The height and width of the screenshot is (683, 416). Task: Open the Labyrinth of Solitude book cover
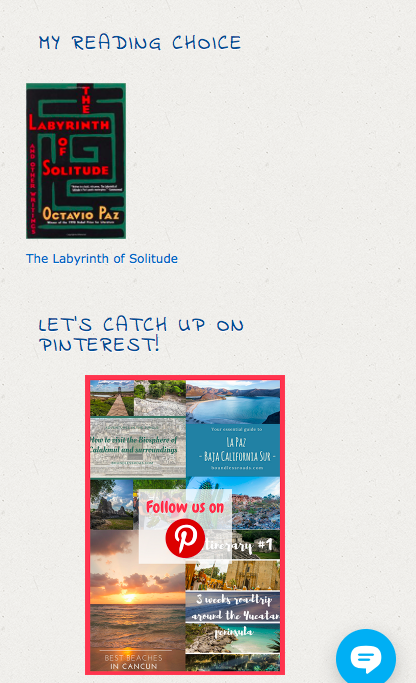76,161
